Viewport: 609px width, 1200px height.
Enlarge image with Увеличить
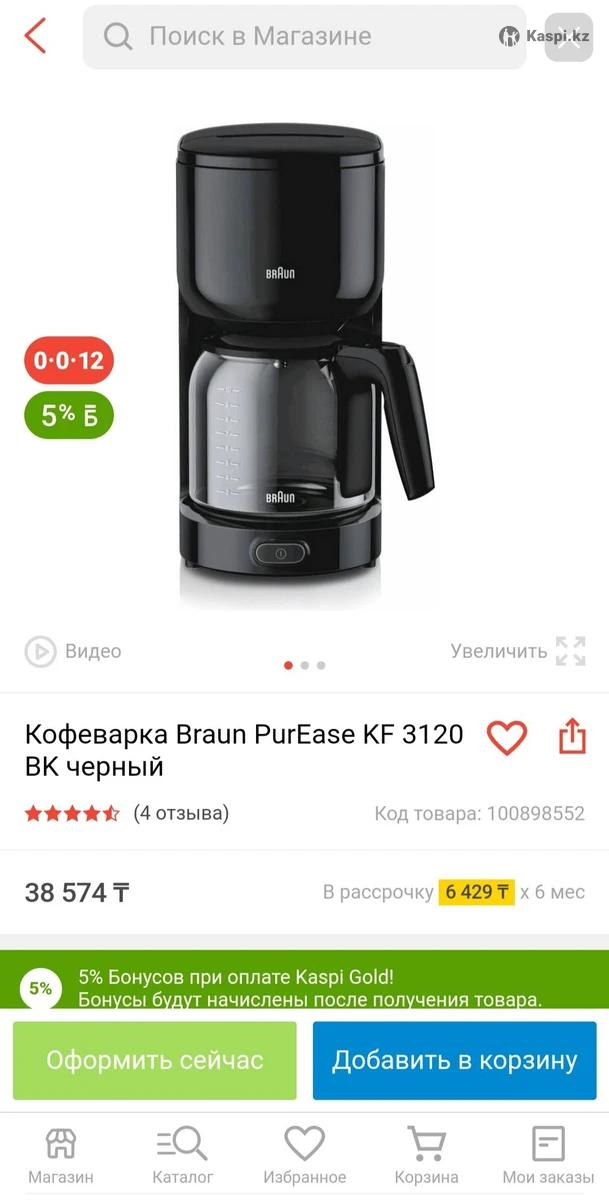pyautogui.click(x=517, y=651)
